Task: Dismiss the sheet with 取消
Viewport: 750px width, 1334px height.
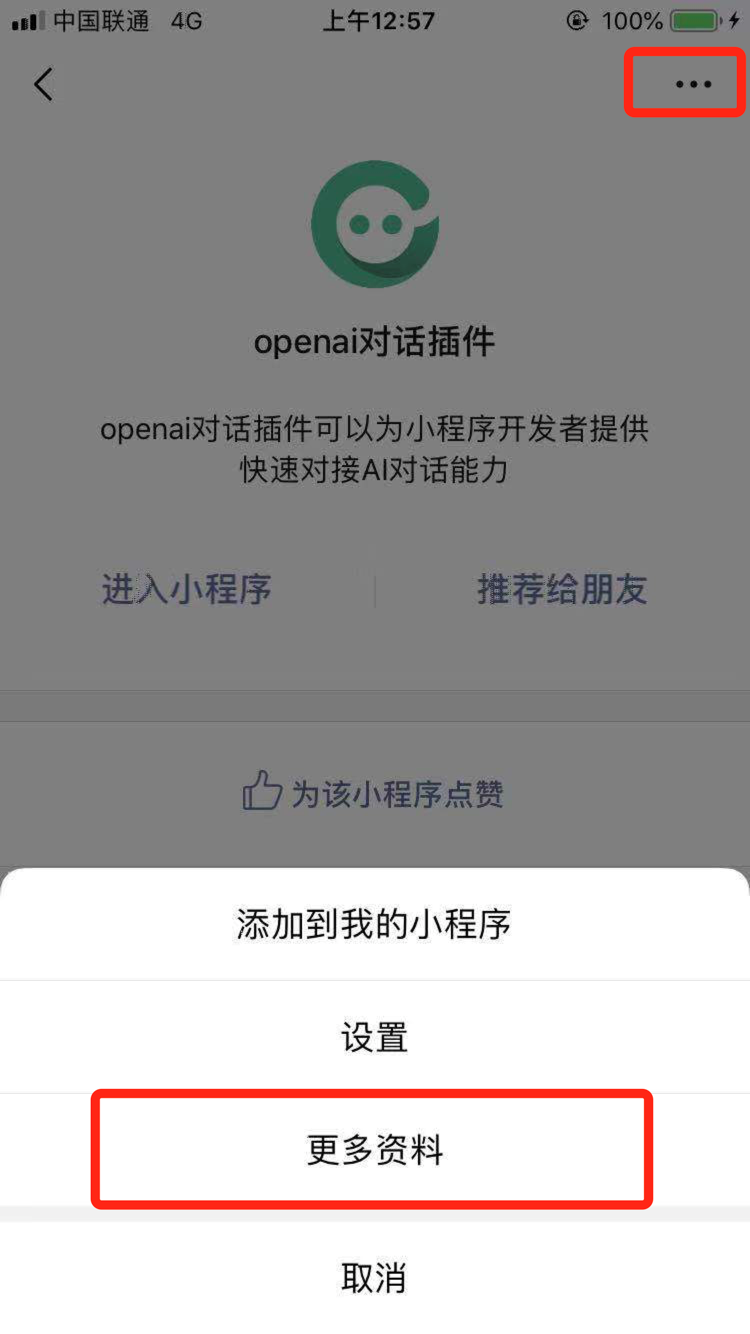Action: tap(374, 1278)
